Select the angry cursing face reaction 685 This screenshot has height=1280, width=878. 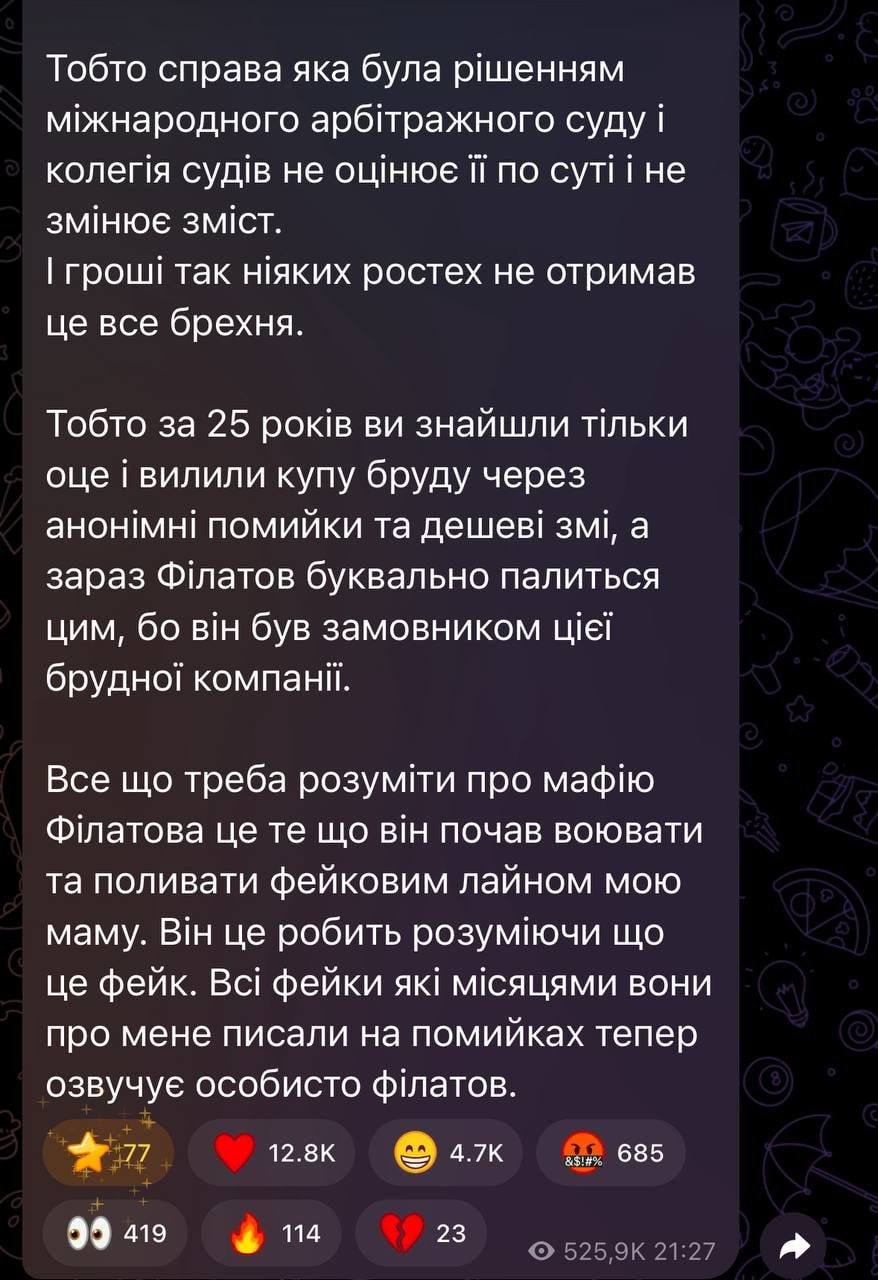click(x=611, y=1153)
